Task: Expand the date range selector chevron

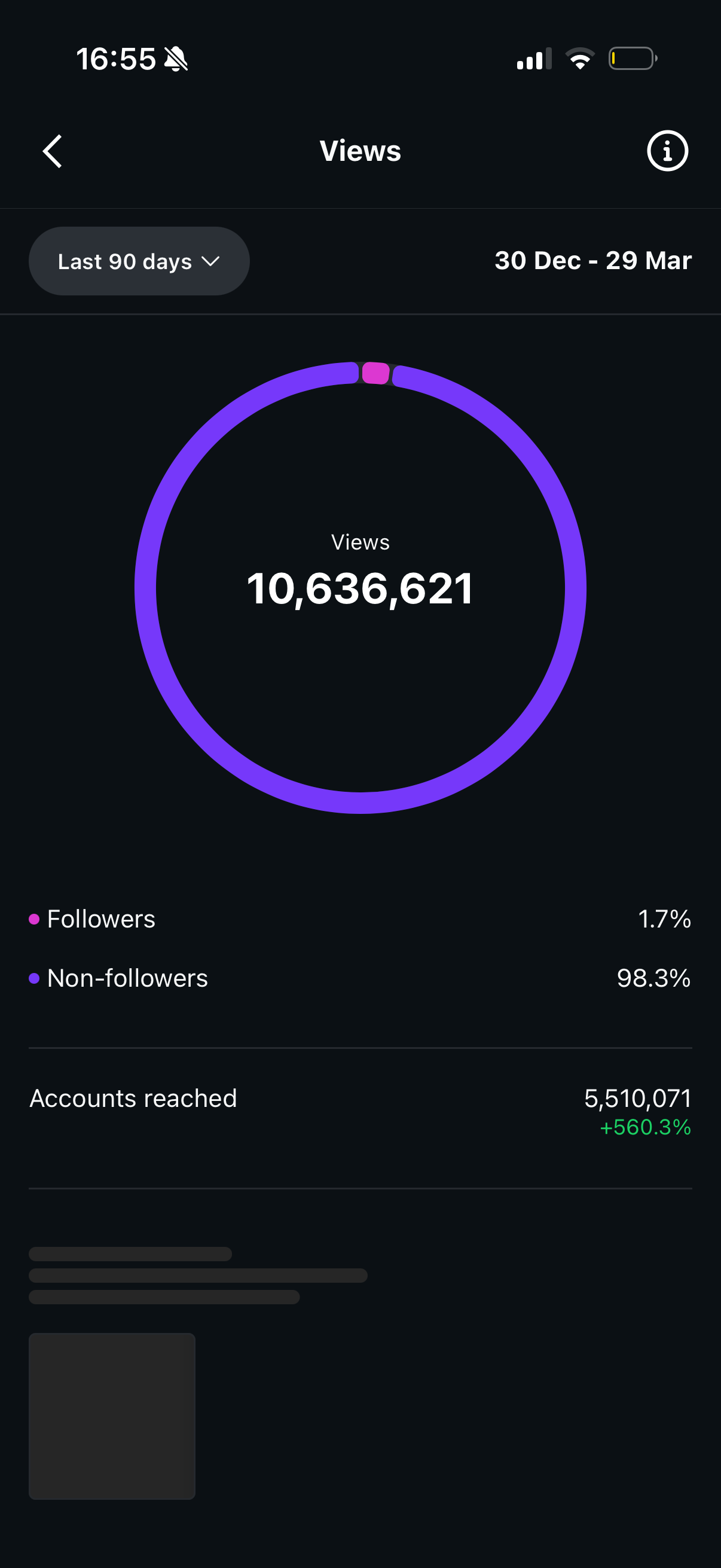Action: click(211, 262)
